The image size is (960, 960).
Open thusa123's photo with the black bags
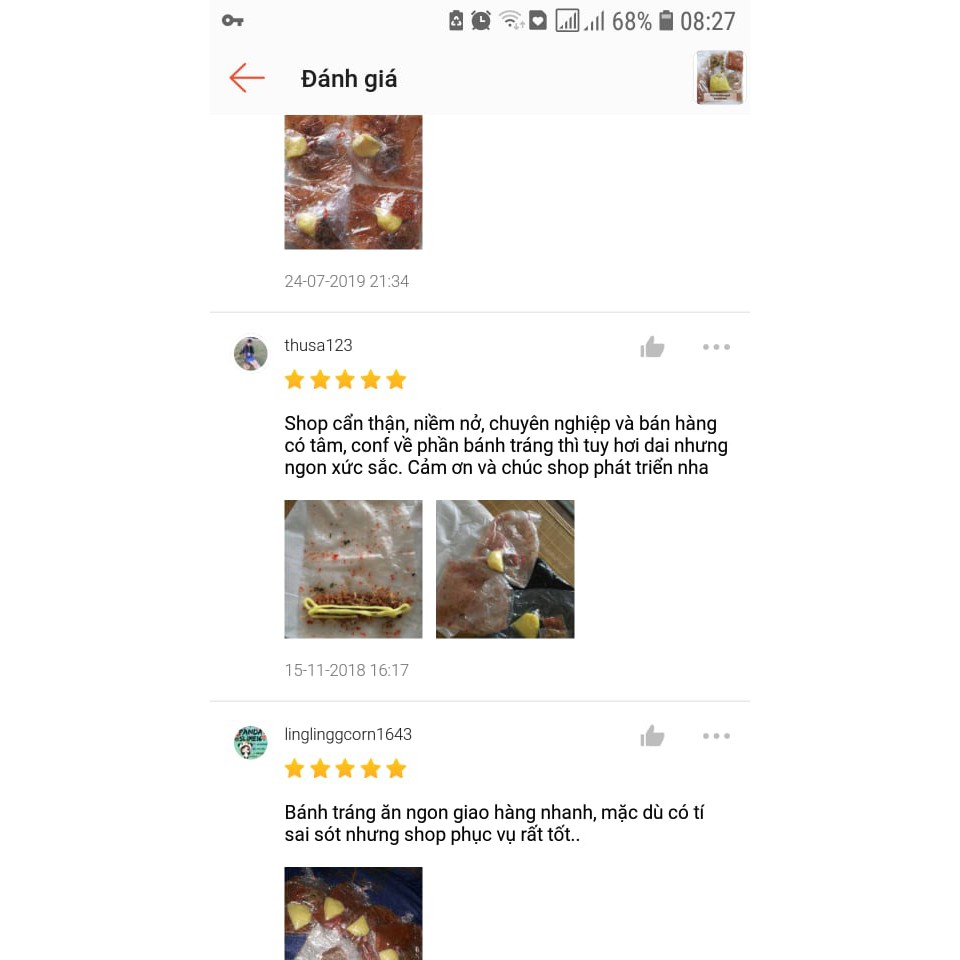(x=505, y=569)
